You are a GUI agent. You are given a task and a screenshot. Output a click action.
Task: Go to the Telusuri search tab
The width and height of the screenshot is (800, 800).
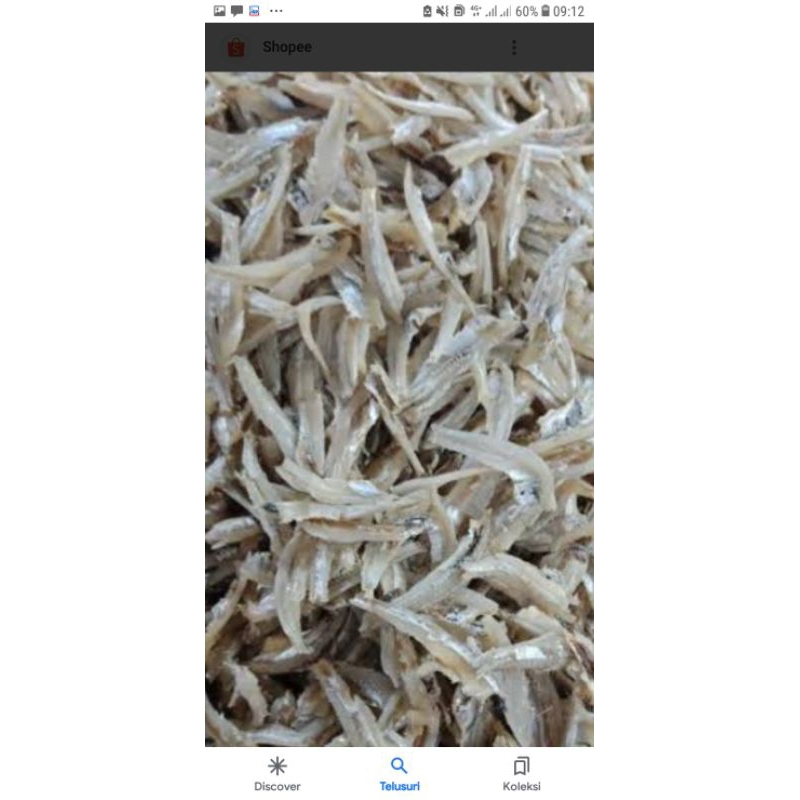coord(399,773)
